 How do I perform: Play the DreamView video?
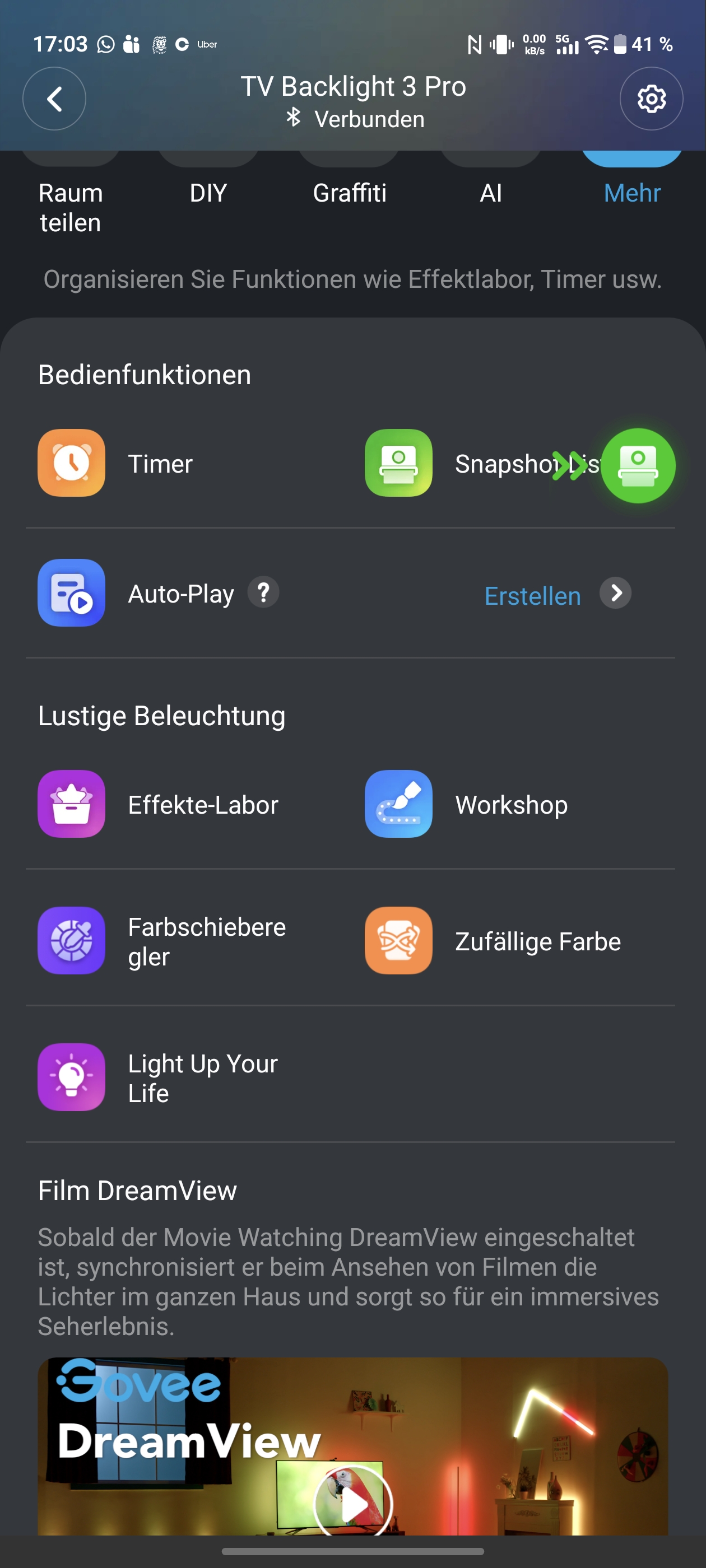[x=354, y=1502]
